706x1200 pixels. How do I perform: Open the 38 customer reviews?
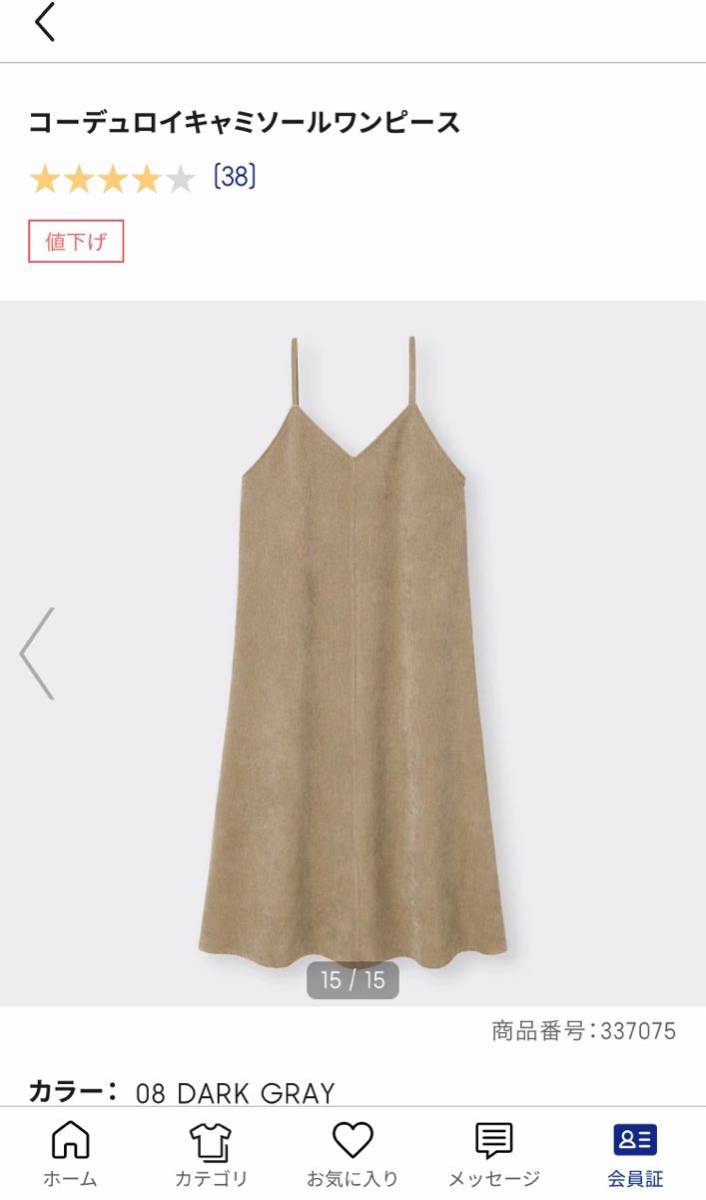click(235, 177)
